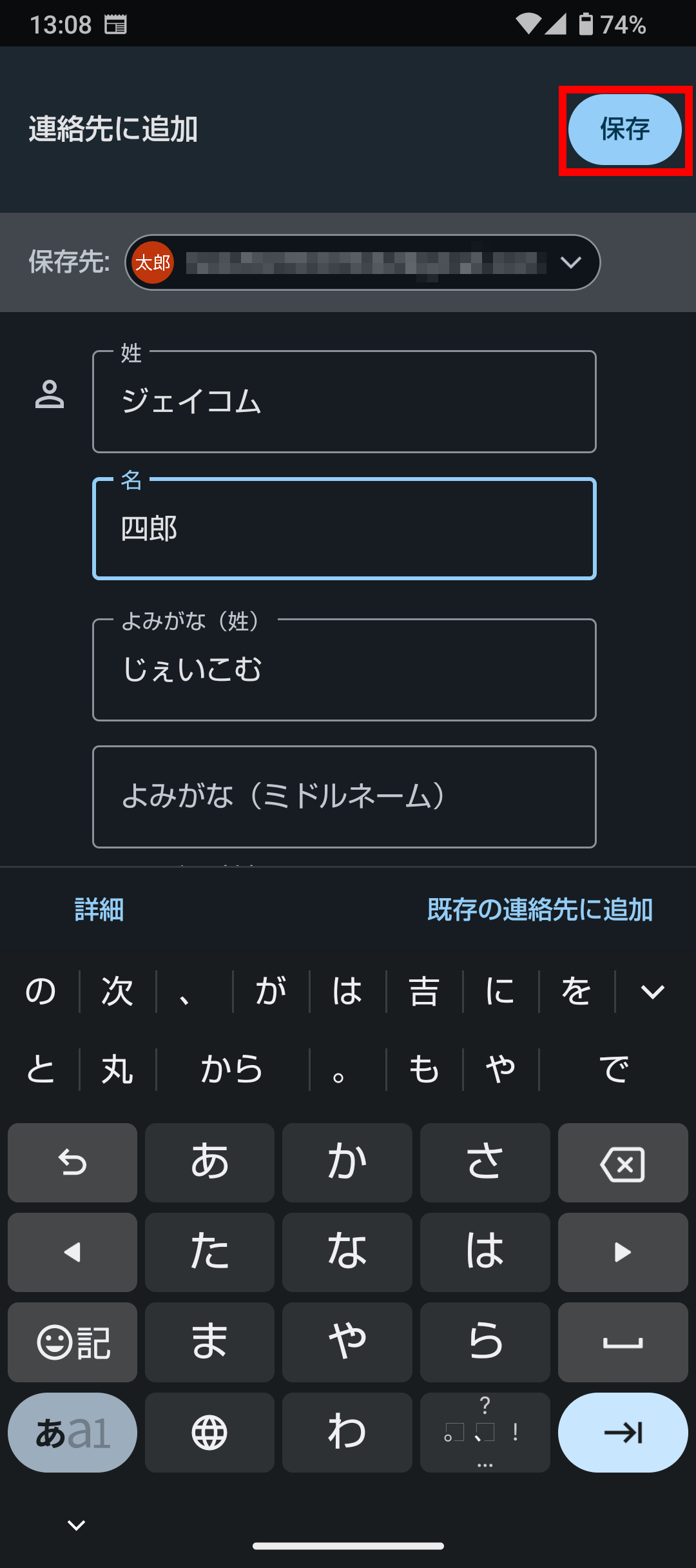Hit the backspace key

coord(623,1163)
